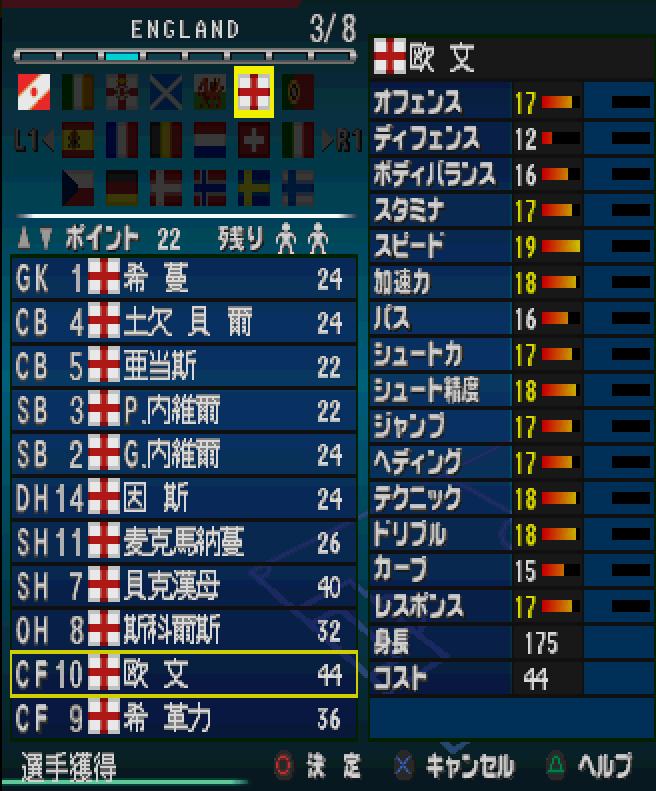This screenshot has height=791, width=656.
Task: Choose the Sweden flag
Action: [x=254, y=187]
